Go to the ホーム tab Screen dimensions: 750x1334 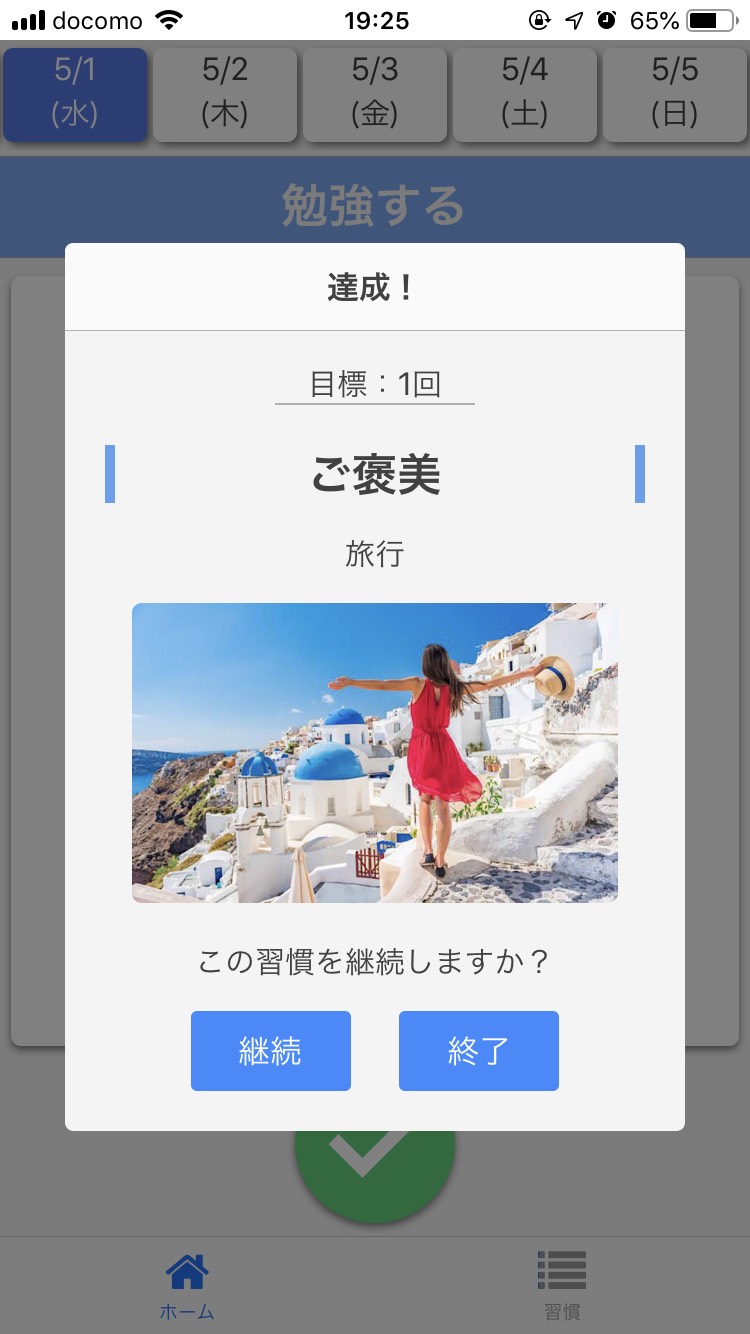click(x=187, y=1285)
